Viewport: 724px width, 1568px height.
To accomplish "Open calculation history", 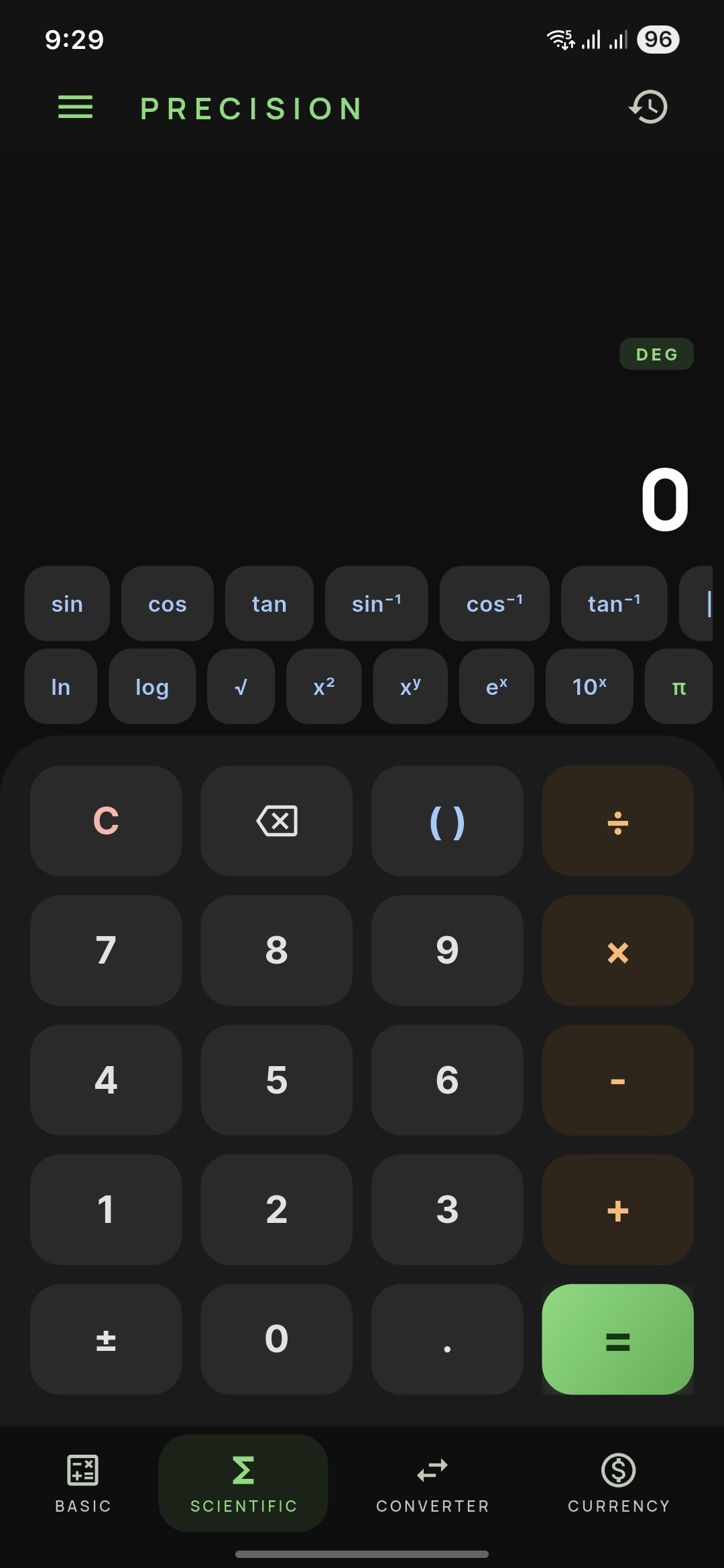I will tap(648, 107).
